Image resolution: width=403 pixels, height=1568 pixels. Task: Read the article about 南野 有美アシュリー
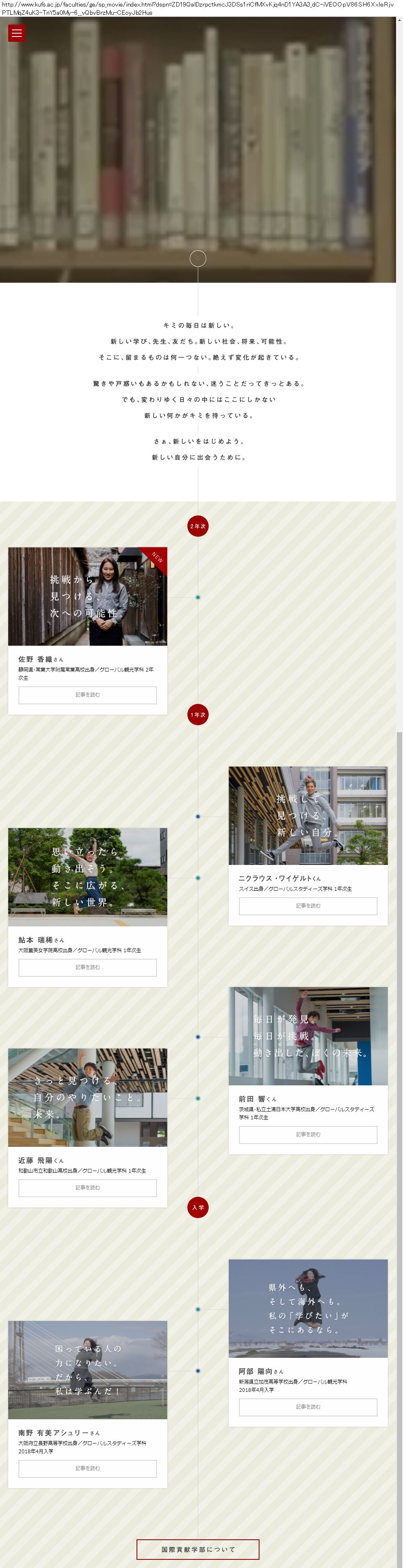[x=88, y=1468]
